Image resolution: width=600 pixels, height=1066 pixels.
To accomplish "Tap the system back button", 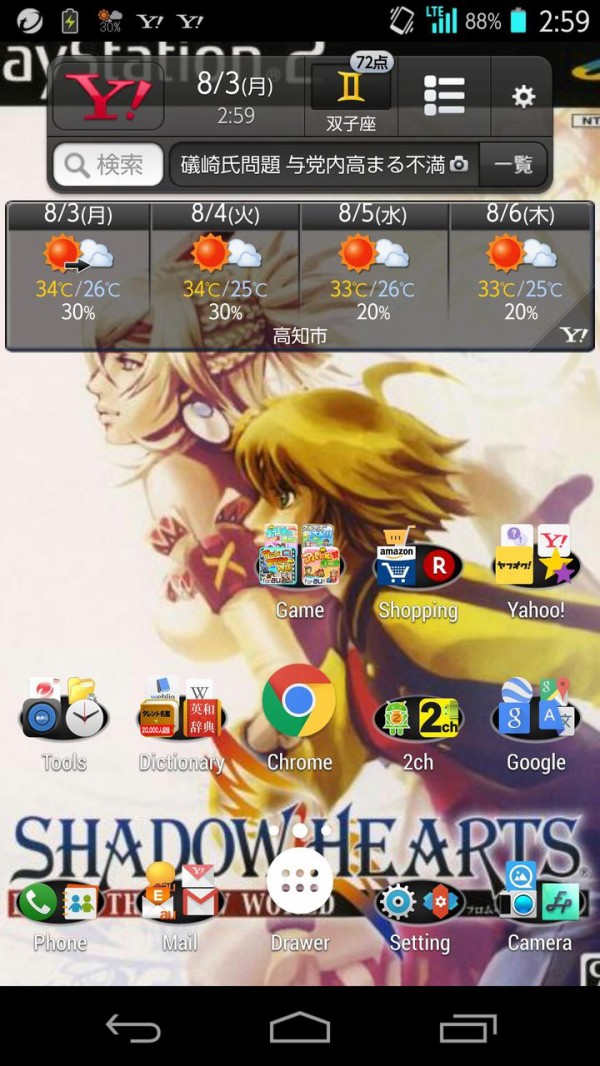I will 133,1027.
